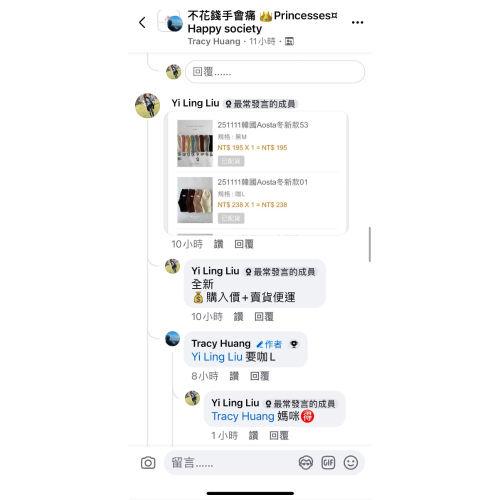Open Yi Ling Liu's profile from the top comment name

pos(195,103)
